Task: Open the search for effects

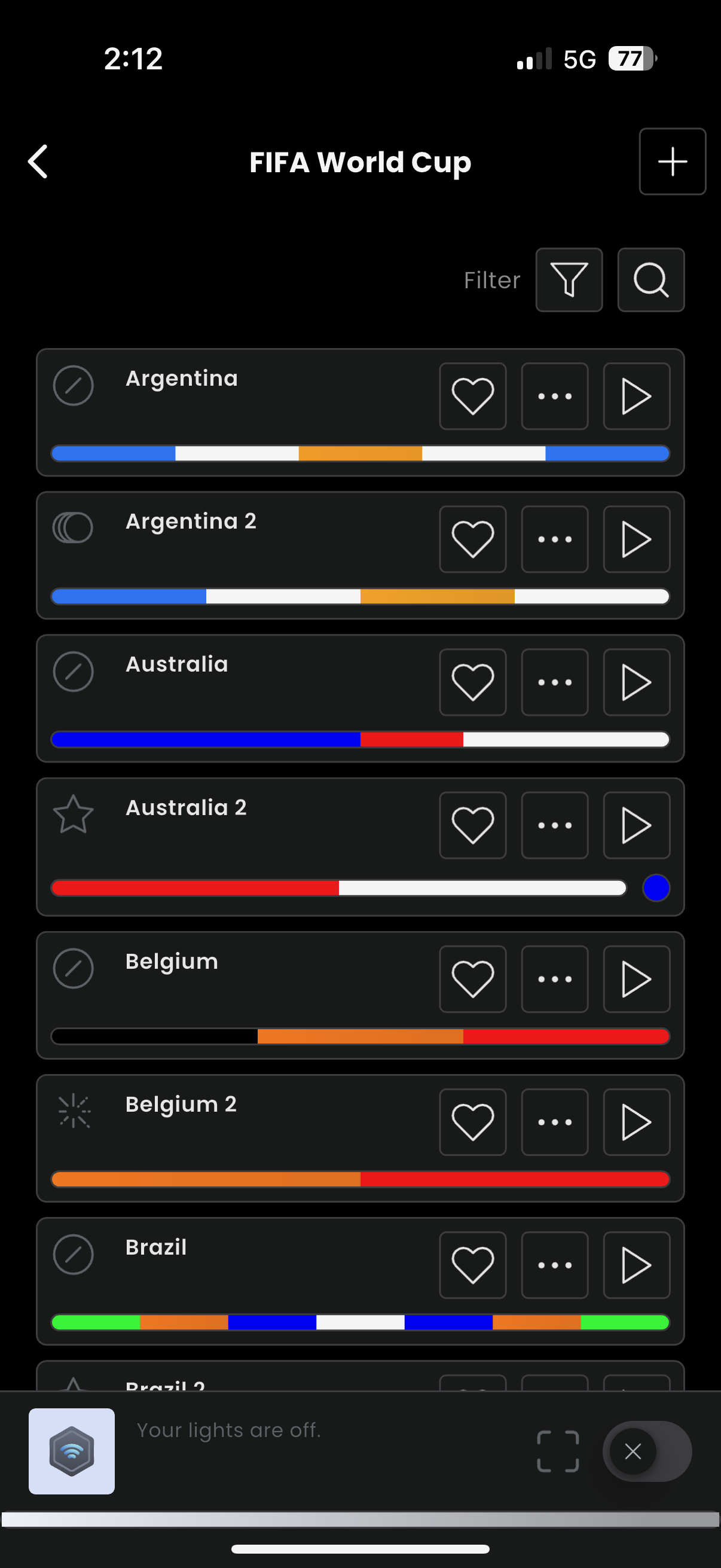Action: click(x=650, y=280)
